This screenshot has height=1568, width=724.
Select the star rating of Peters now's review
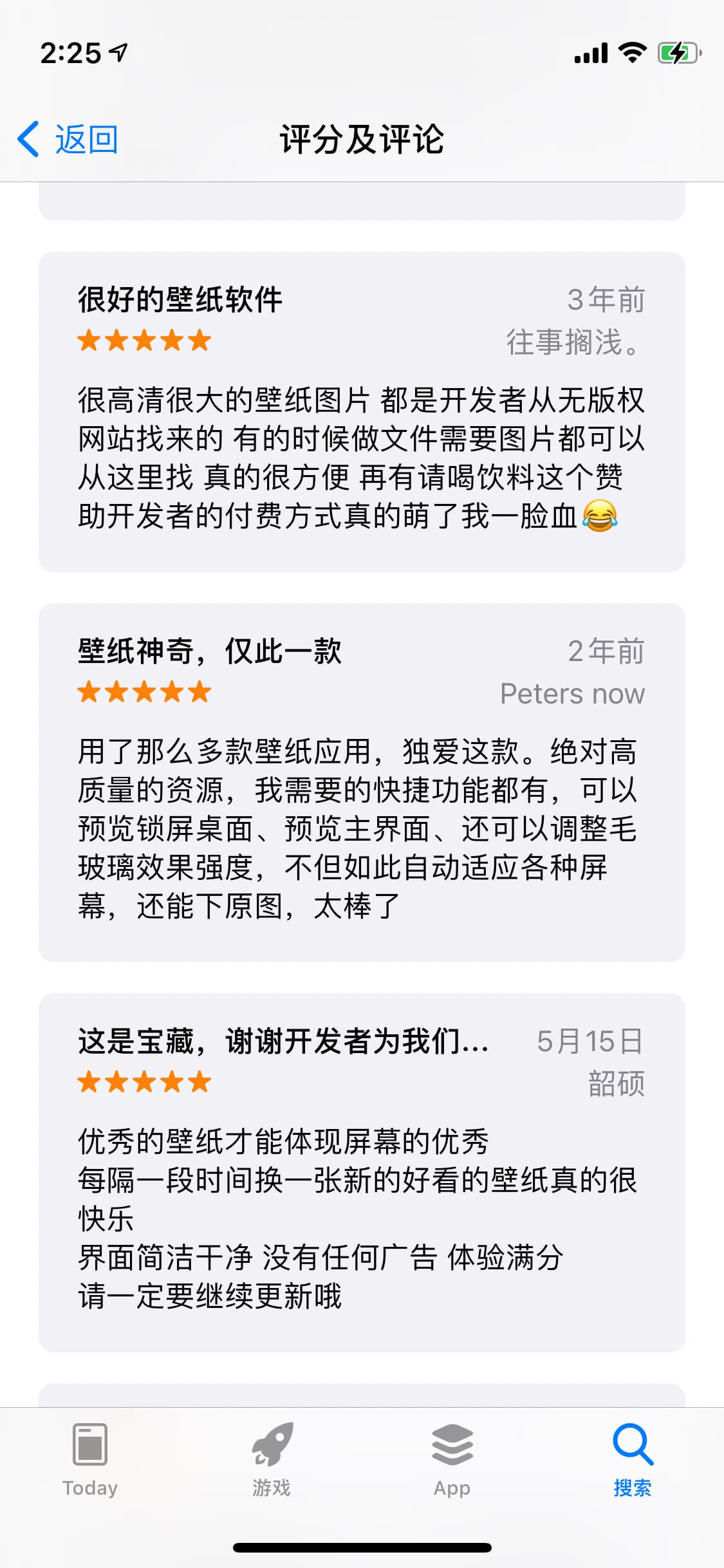click(x=143, y=693)
